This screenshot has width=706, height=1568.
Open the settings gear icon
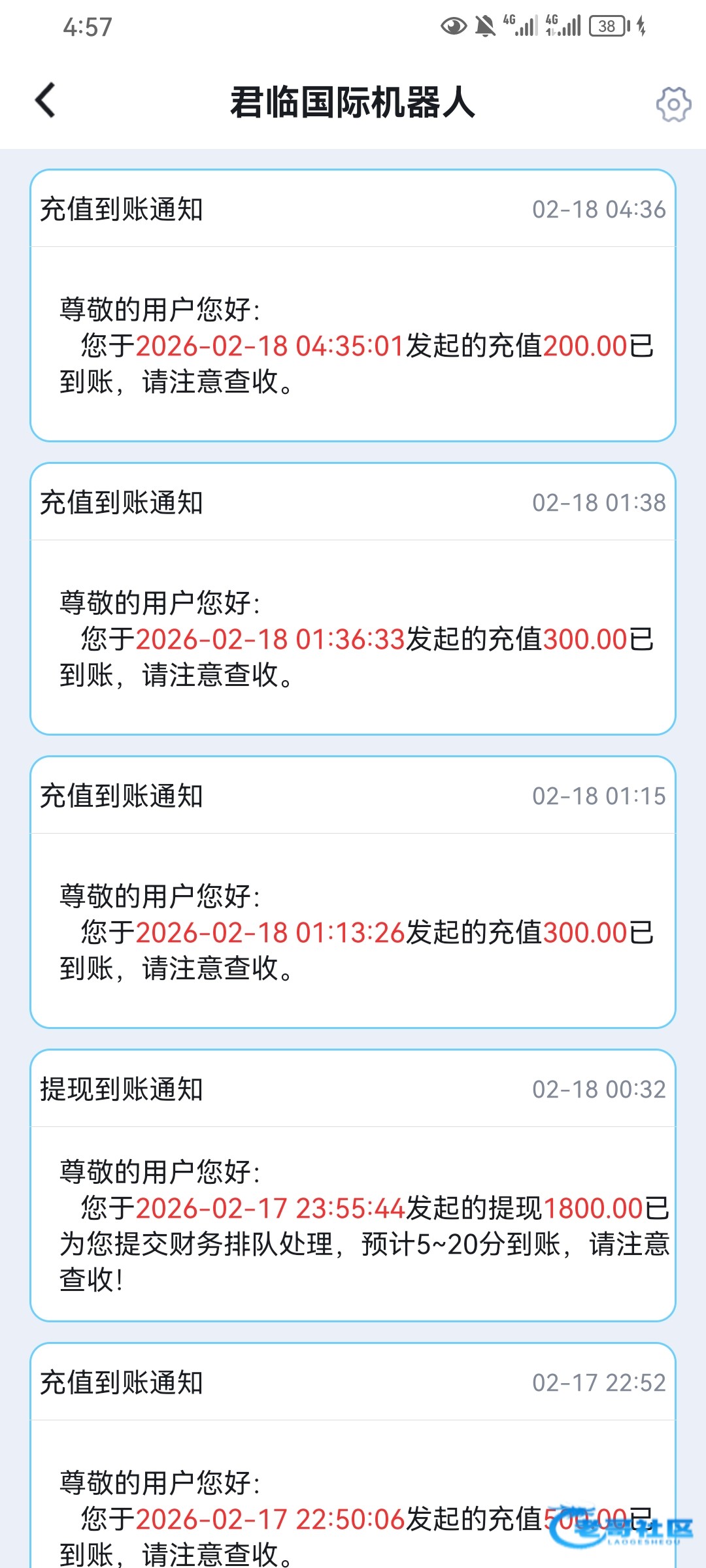click(673, 104)
